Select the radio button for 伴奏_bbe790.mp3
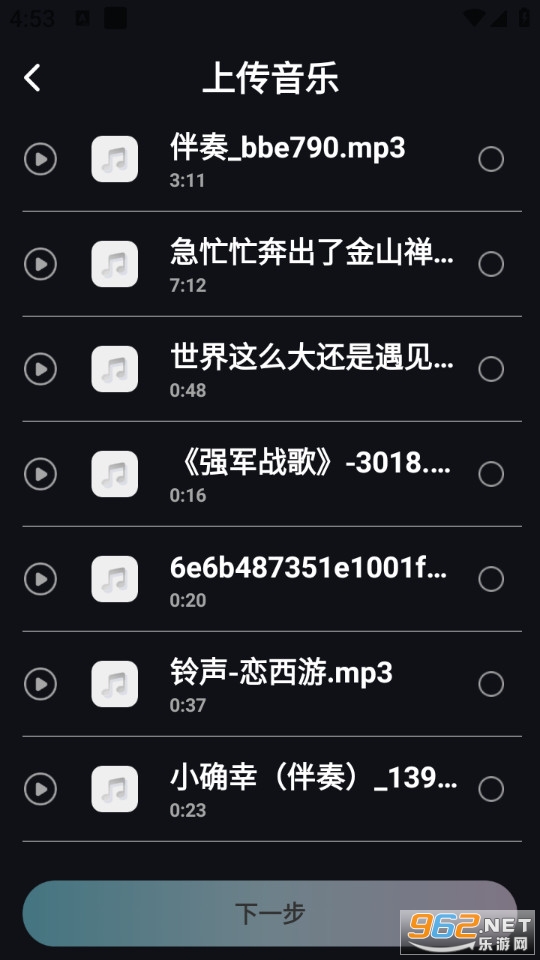The image size is (540, 960). pos(491,159)
